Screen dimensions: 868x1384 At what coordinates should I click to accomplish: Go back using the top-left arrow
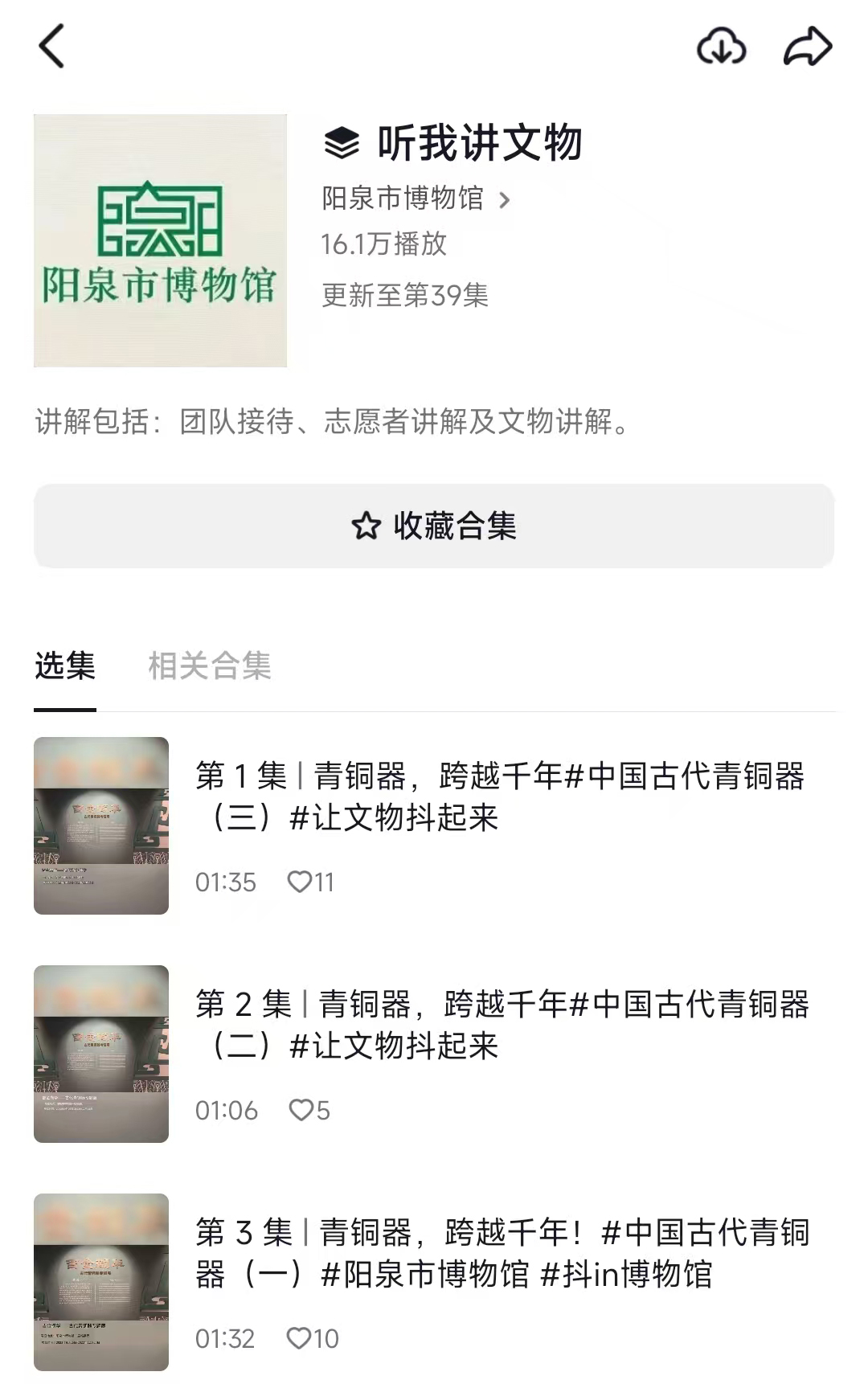click(x=51, y=46)
